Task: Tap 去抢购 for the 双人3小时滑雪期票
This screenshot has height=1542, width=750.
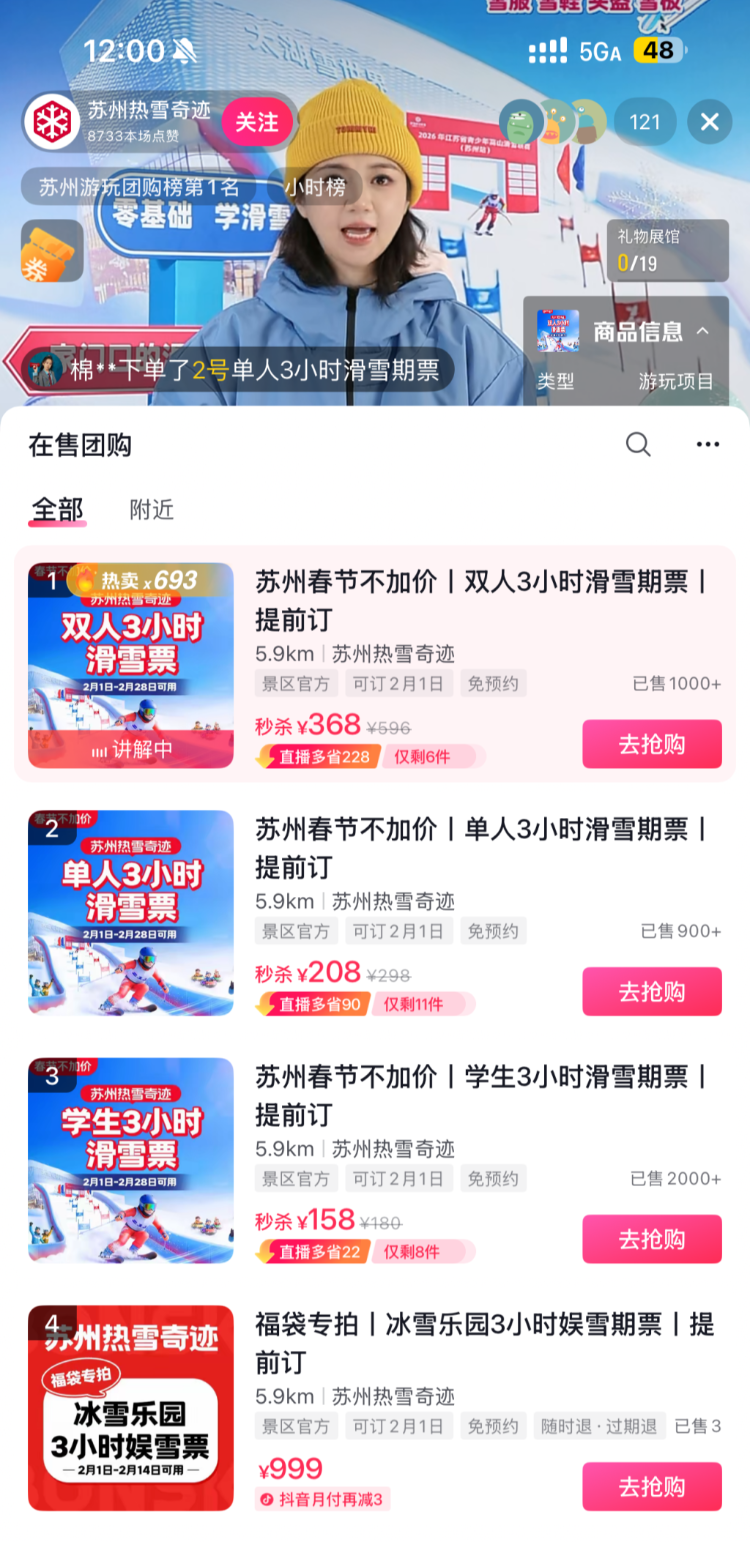Action: coord(652,744)
